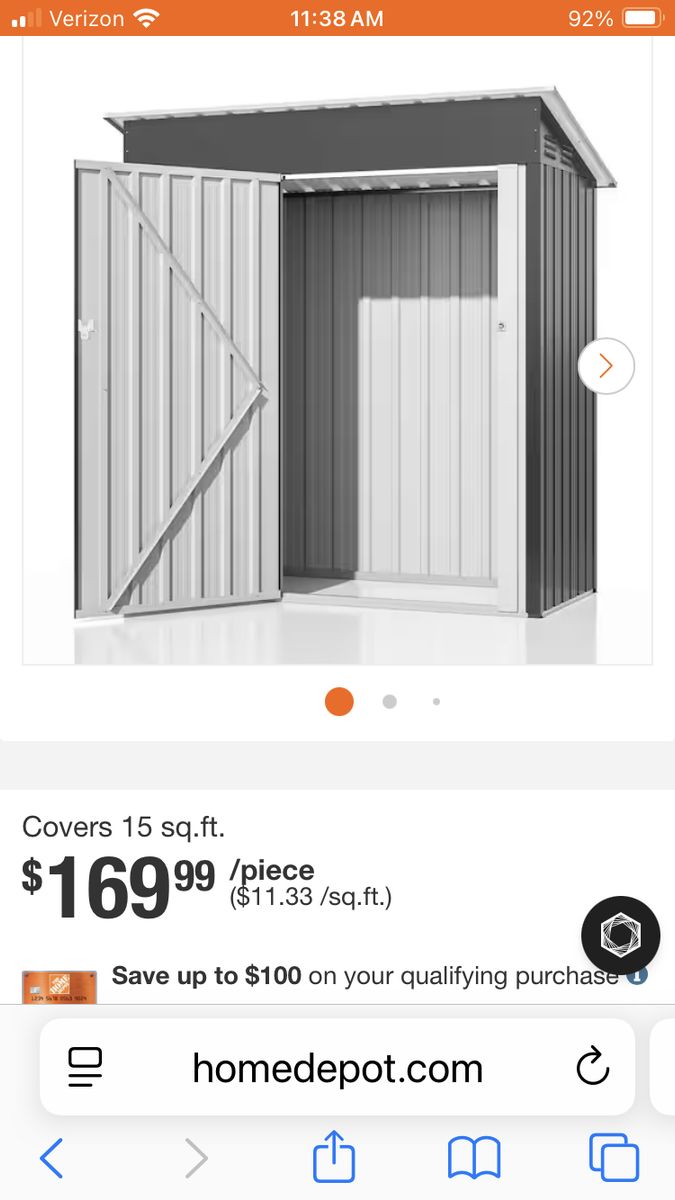675x1200 pixels.
Task: Open info about saving up to $100
Action: pos(637,975)
